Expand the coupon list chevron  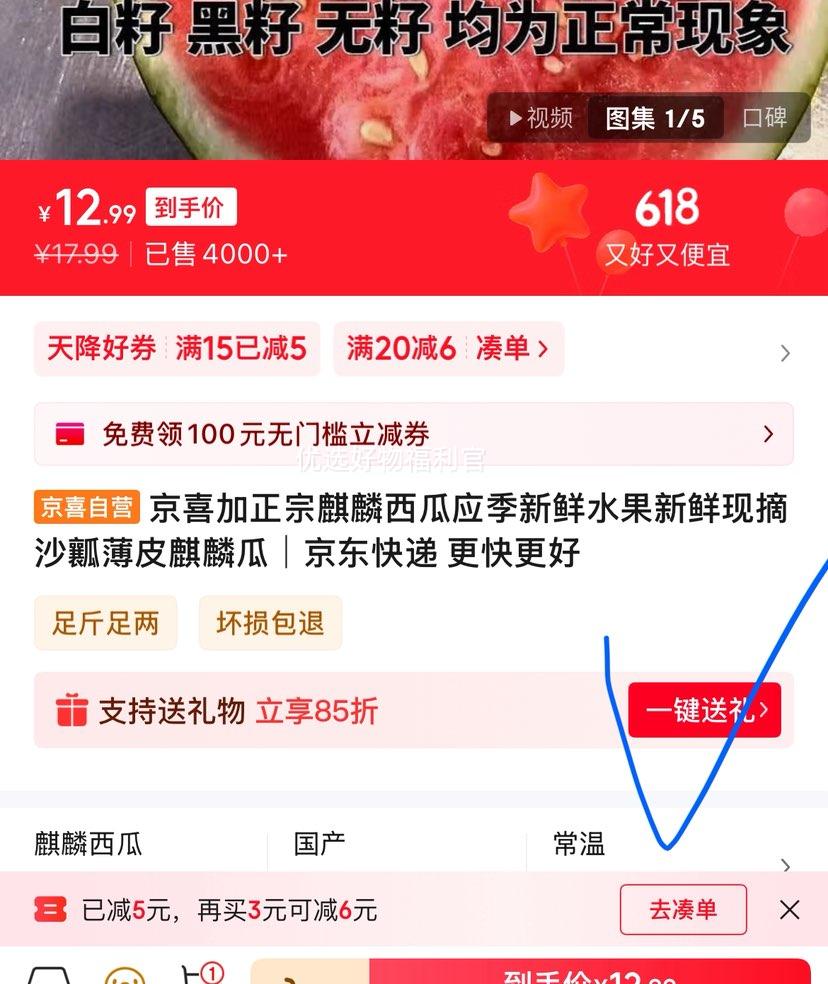tap(785, 352)
